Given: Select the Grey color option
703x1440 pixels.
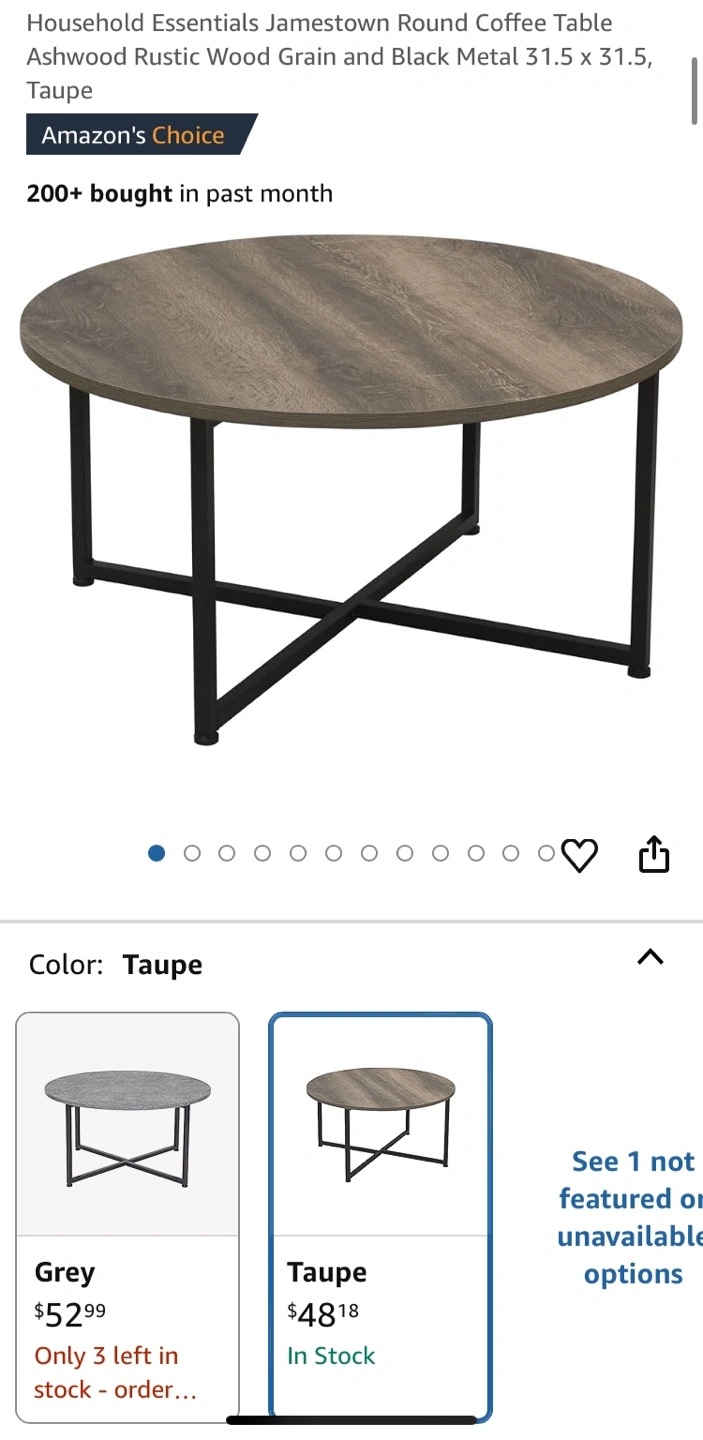Looking at the screenshot, I should (128, 1216).
